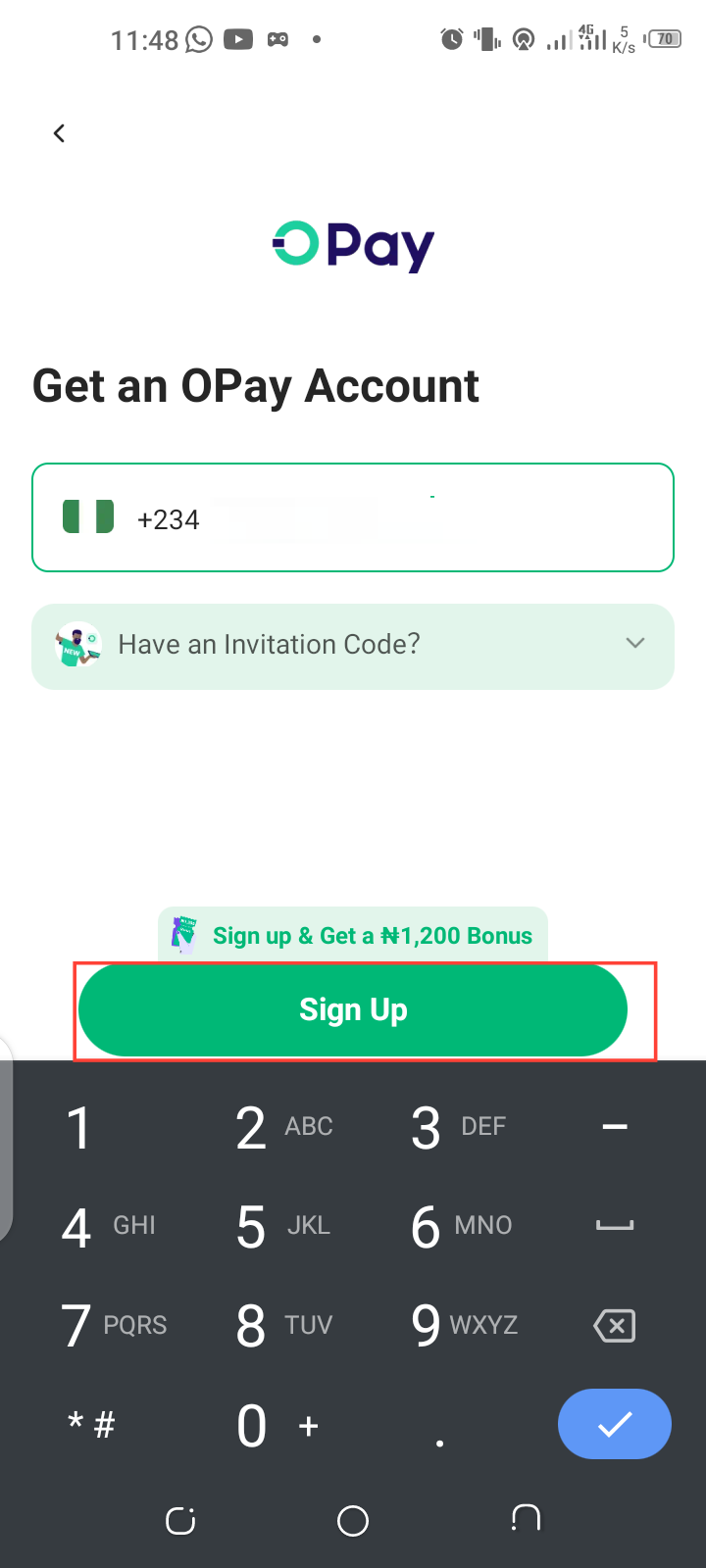Open the ₦1,200 bonus banner
706x1568 pixels.
coord(353,935)
